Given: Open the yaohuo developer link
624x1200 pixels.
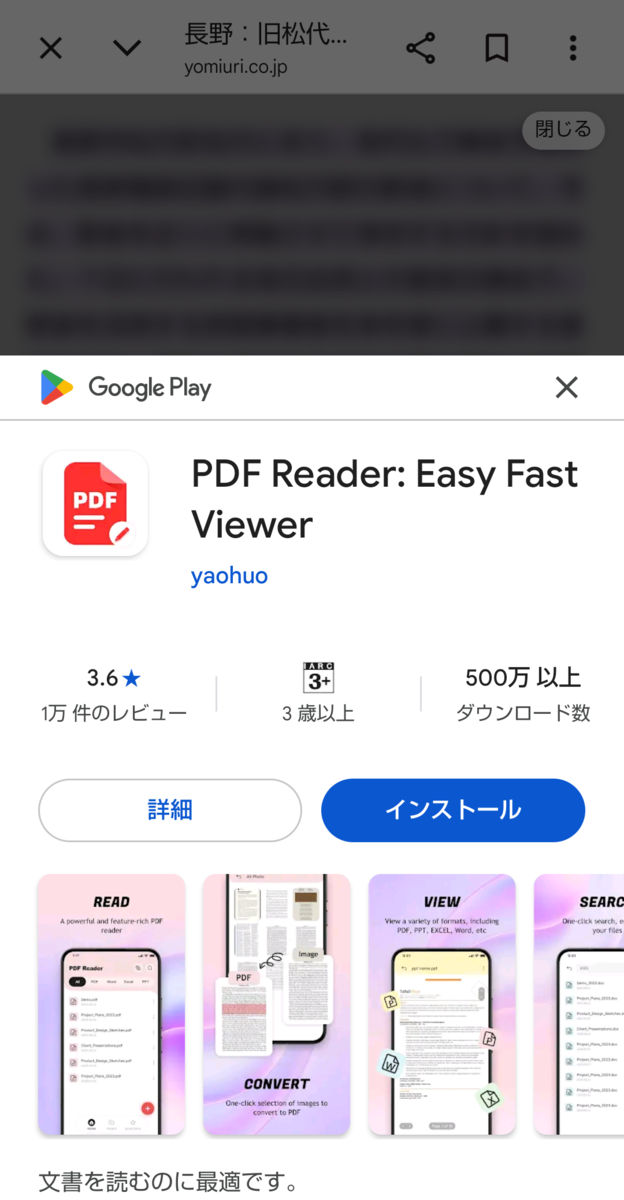Looking at the screenshot, I should [x=229, y=576].
